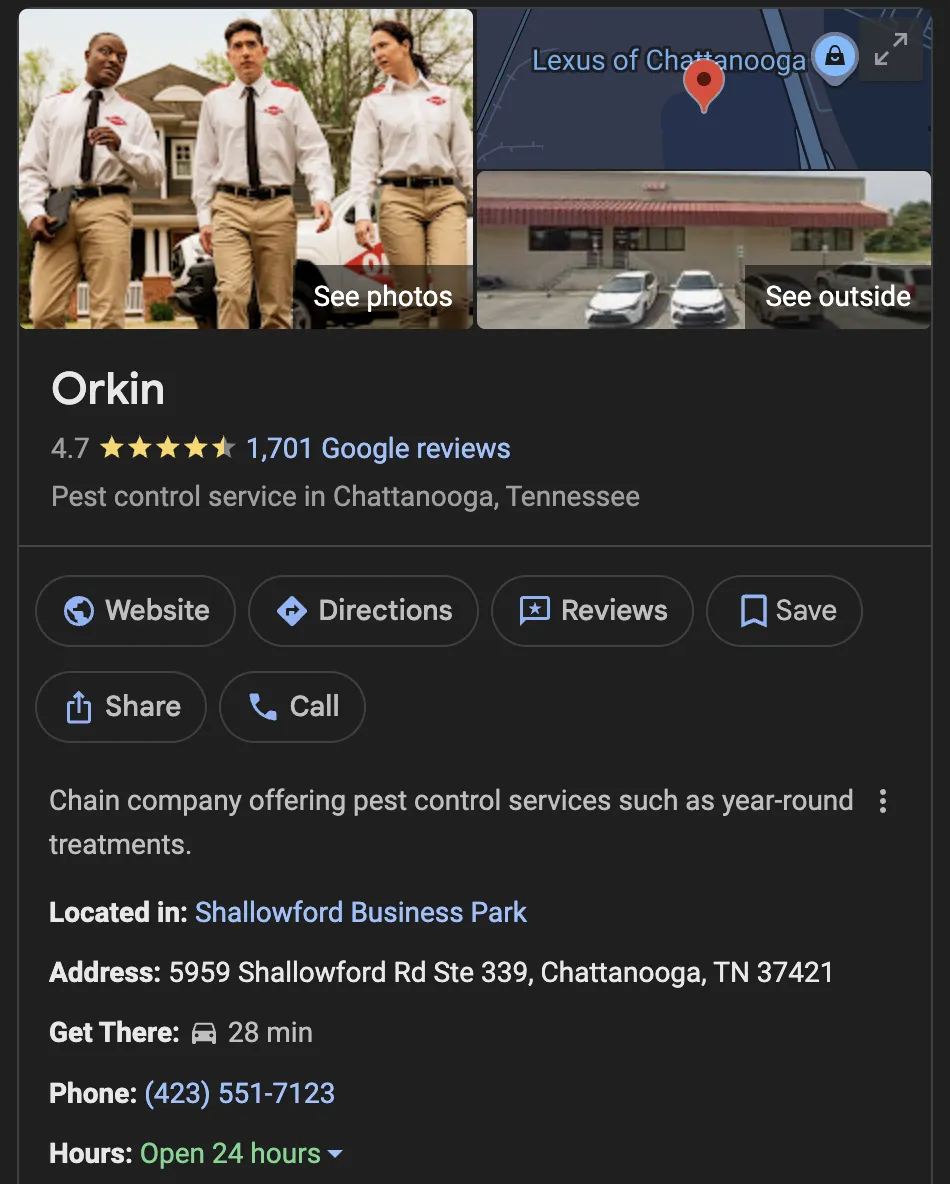950x1184 pixels.
Task: Click the phone handset icon on Call button
Action: pos(261,706)
